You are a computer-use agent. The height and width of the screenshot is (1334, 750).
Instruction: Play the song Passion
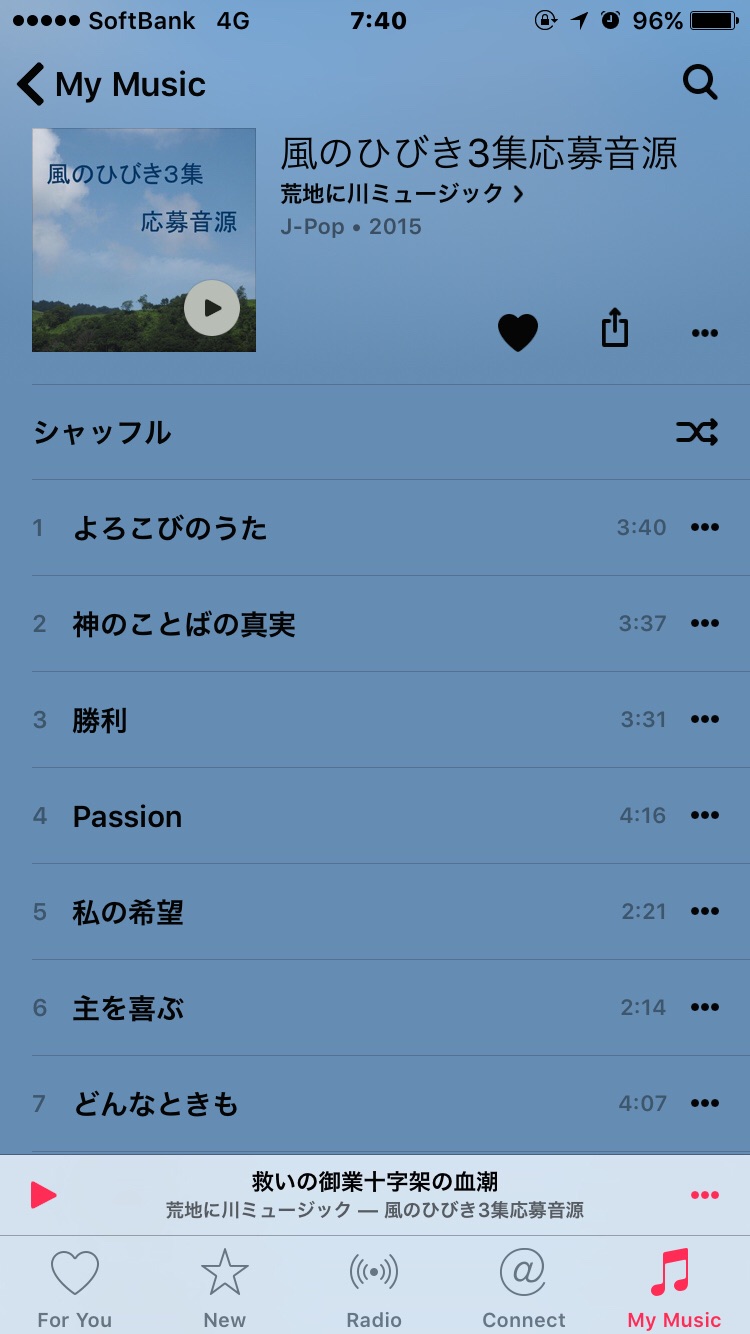coord(127,816)
